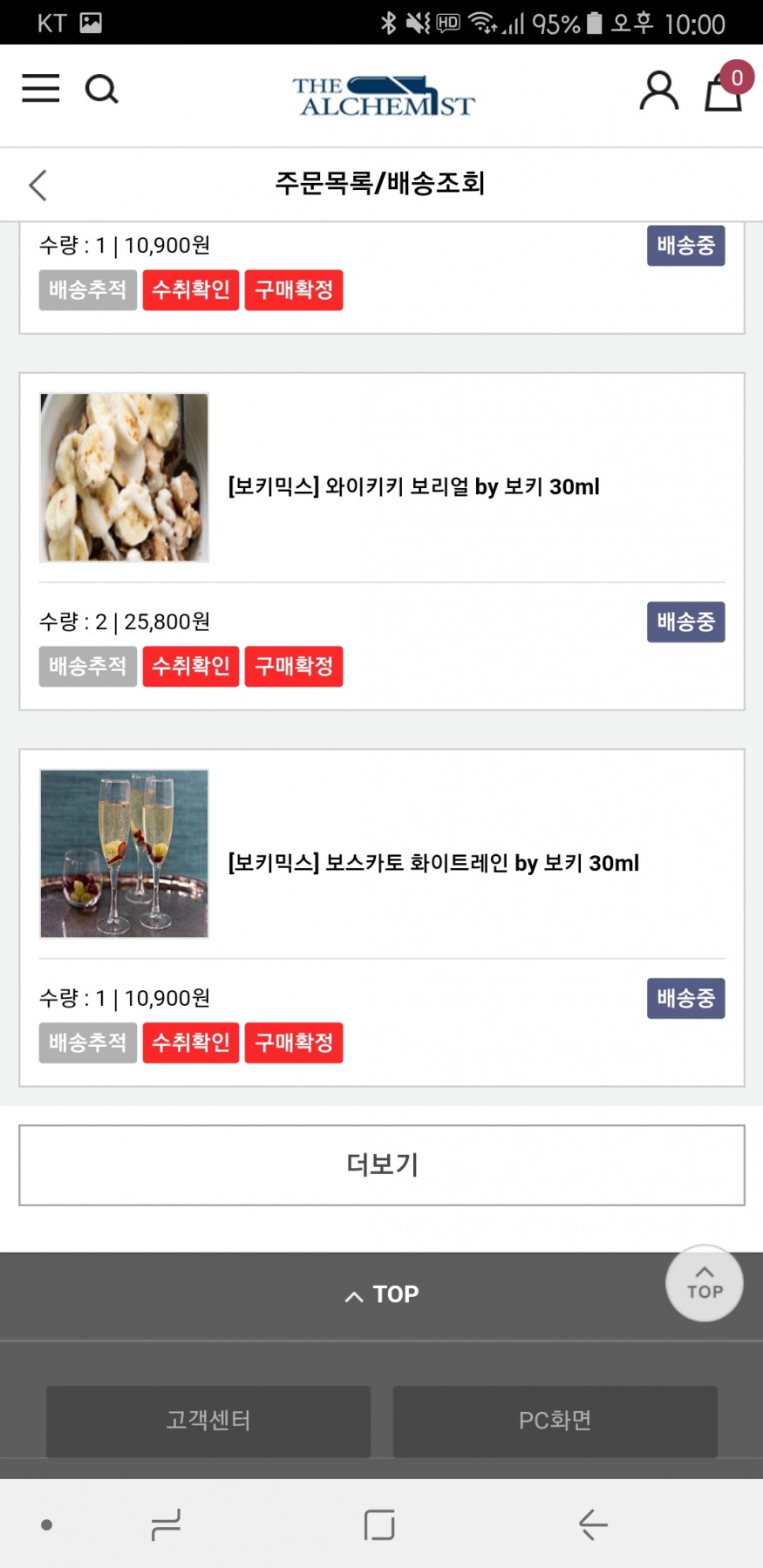Track delivery (배송추적) for 와이키키 보리얼
The height and width of the screenshot is (1568, 763).
[88, 667]
